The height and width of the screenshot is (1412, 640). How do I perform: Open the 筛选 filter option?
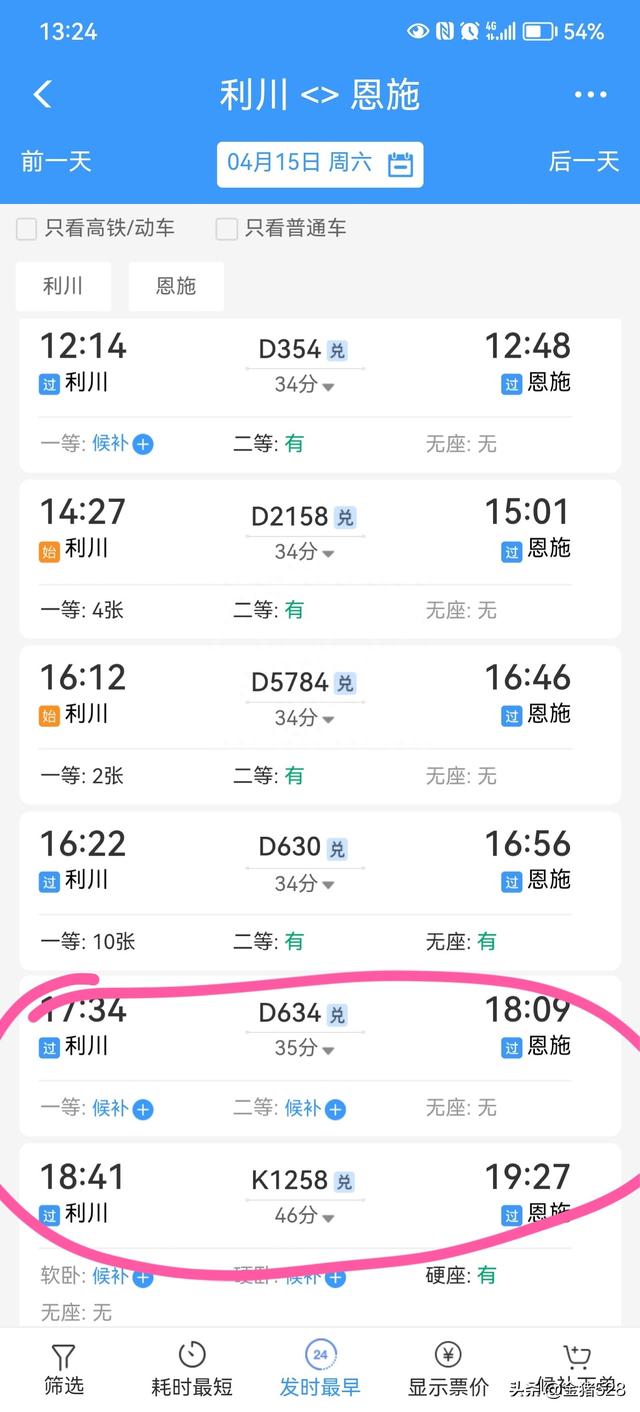63,1369
